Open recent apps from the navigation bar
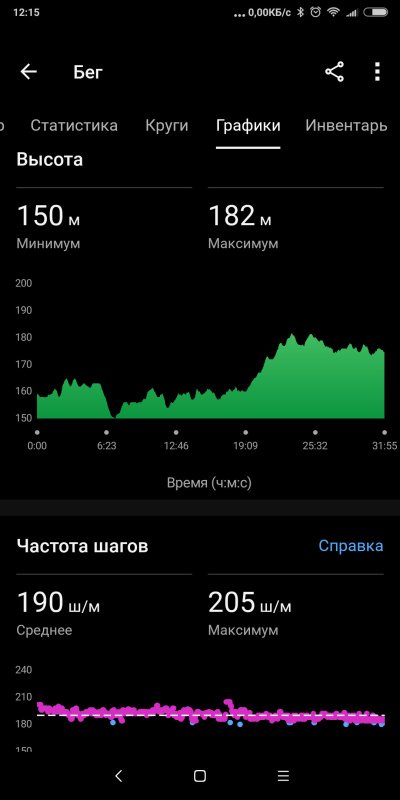 point(283,776)
